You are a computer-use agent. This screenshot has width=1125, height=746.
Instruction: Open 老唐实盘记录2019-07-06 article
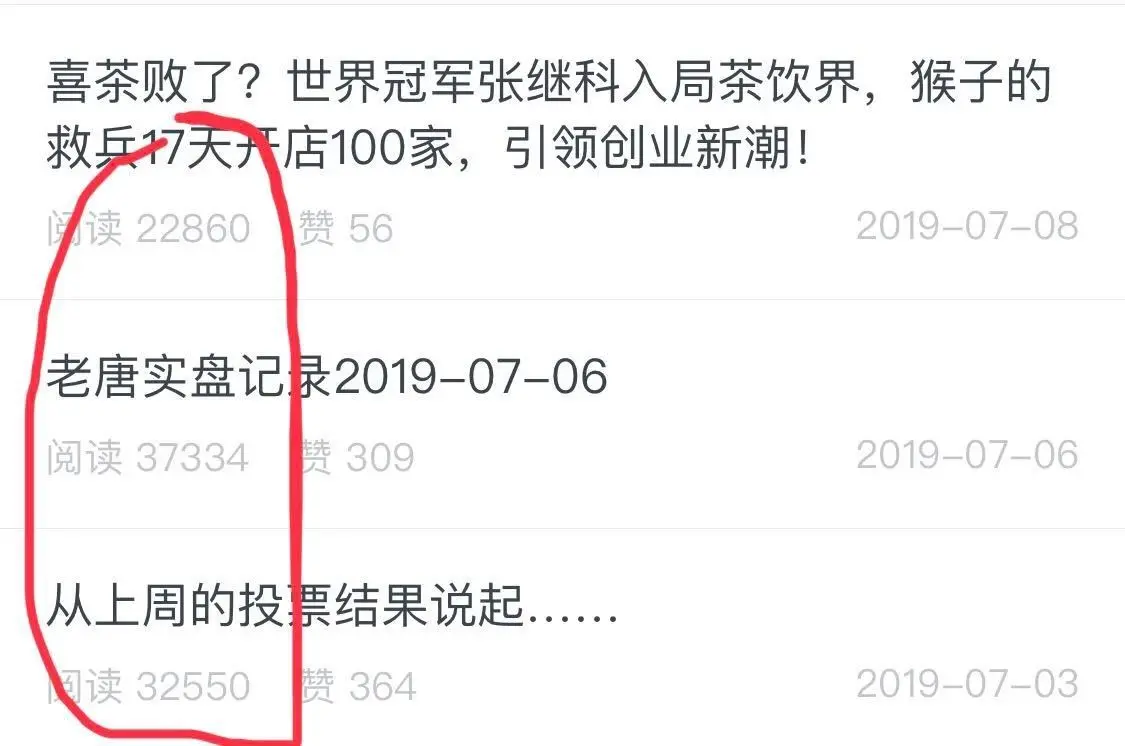[327, 378]
